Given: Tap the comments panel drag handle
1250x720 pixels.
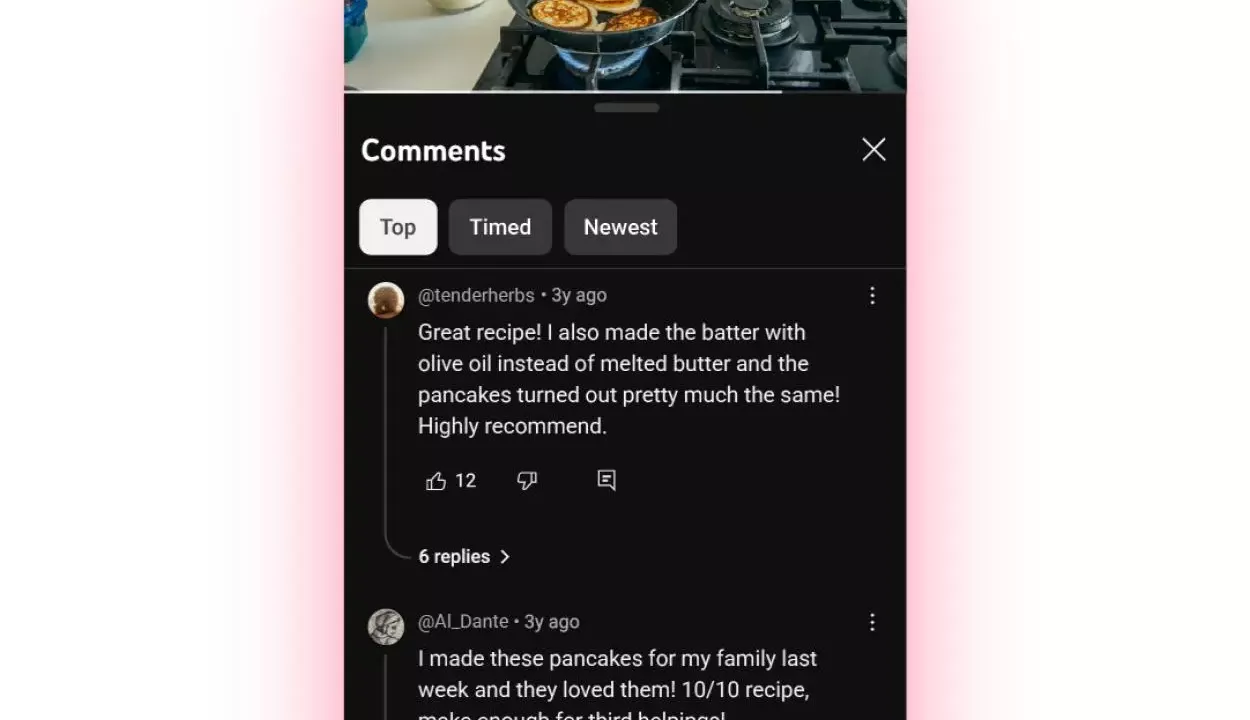Looking at the screenshot, I should click(x=626, y=108).
